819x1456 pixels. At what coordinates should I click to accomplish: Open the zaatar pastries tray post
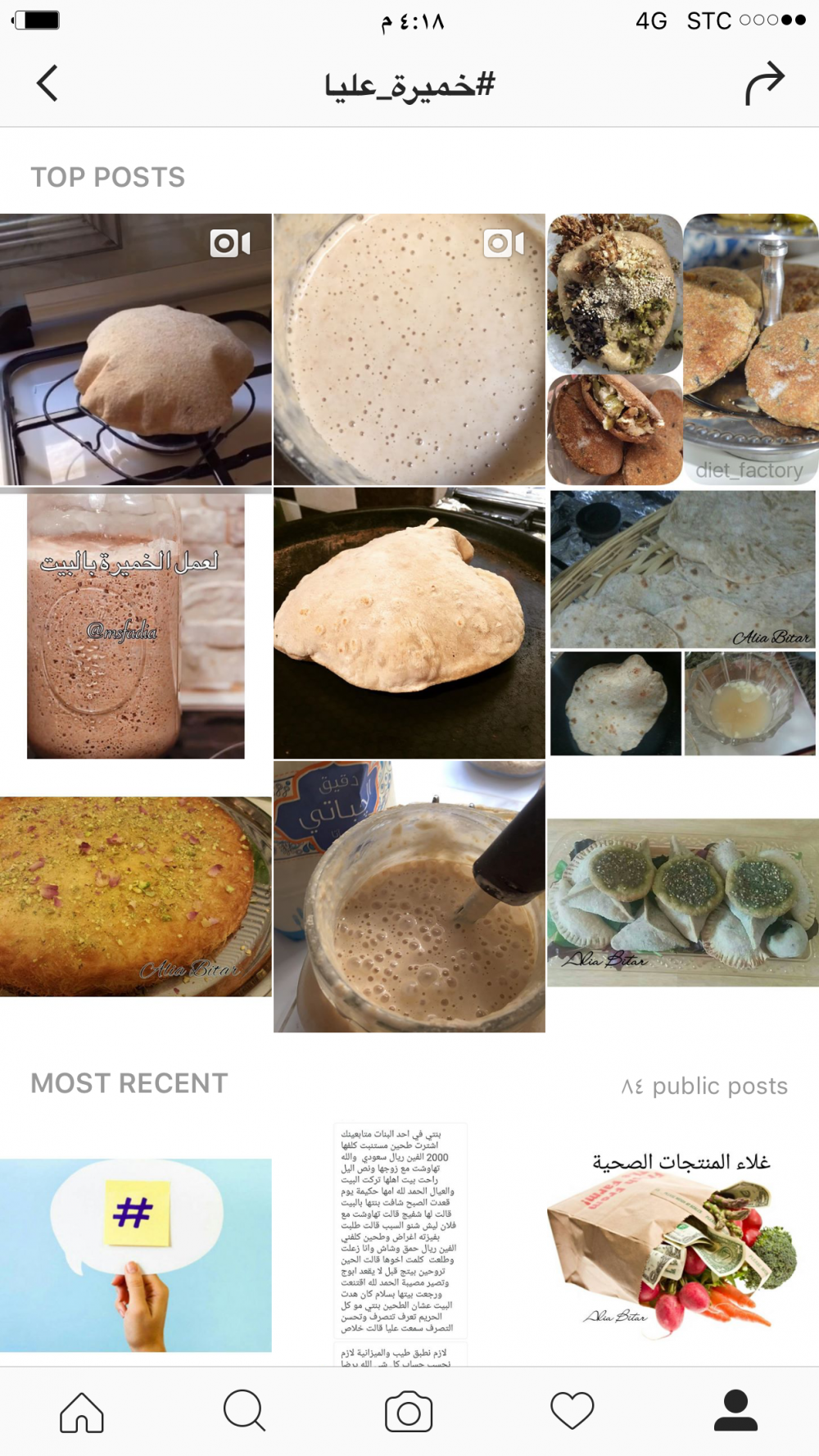682,901
